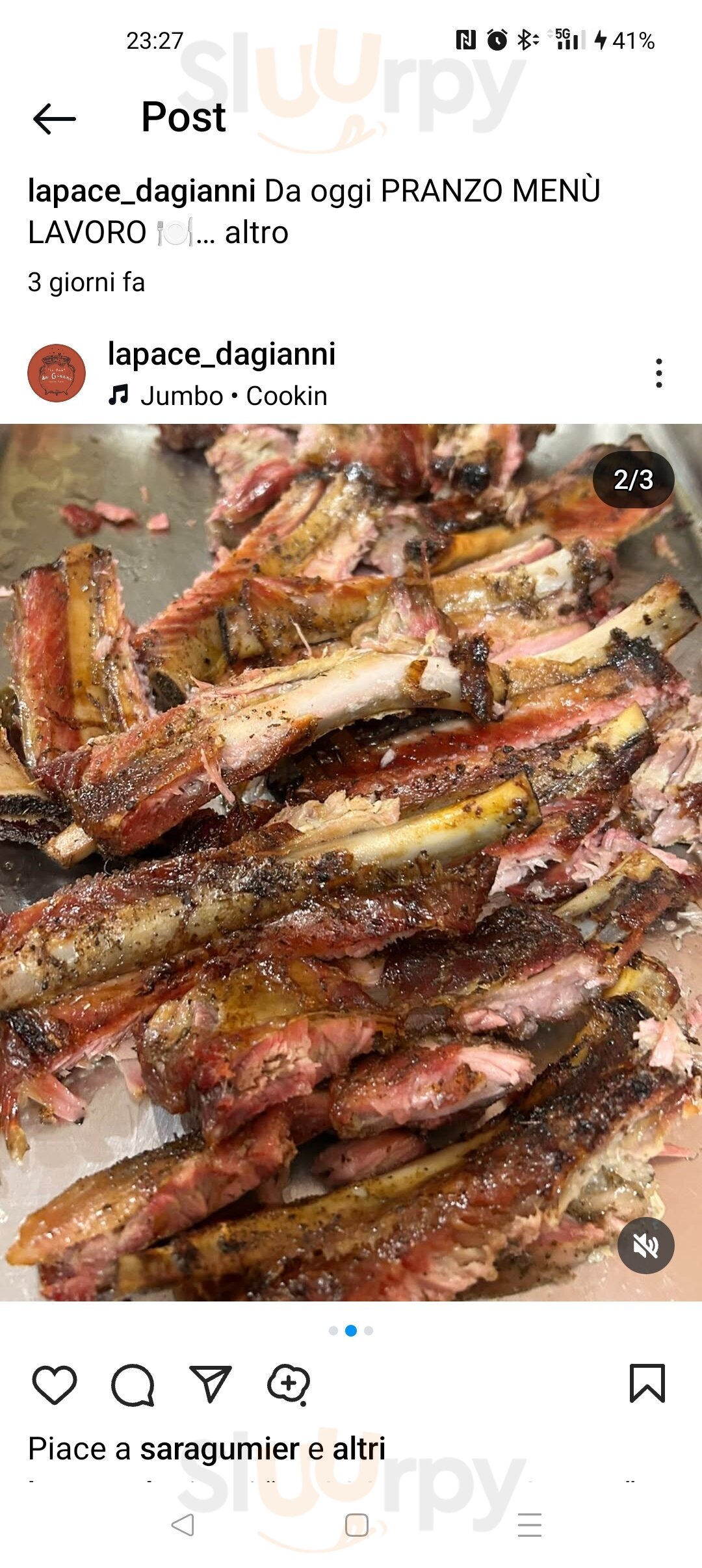
Task: Tap the system home button
Action: (x=356, y=1524)
